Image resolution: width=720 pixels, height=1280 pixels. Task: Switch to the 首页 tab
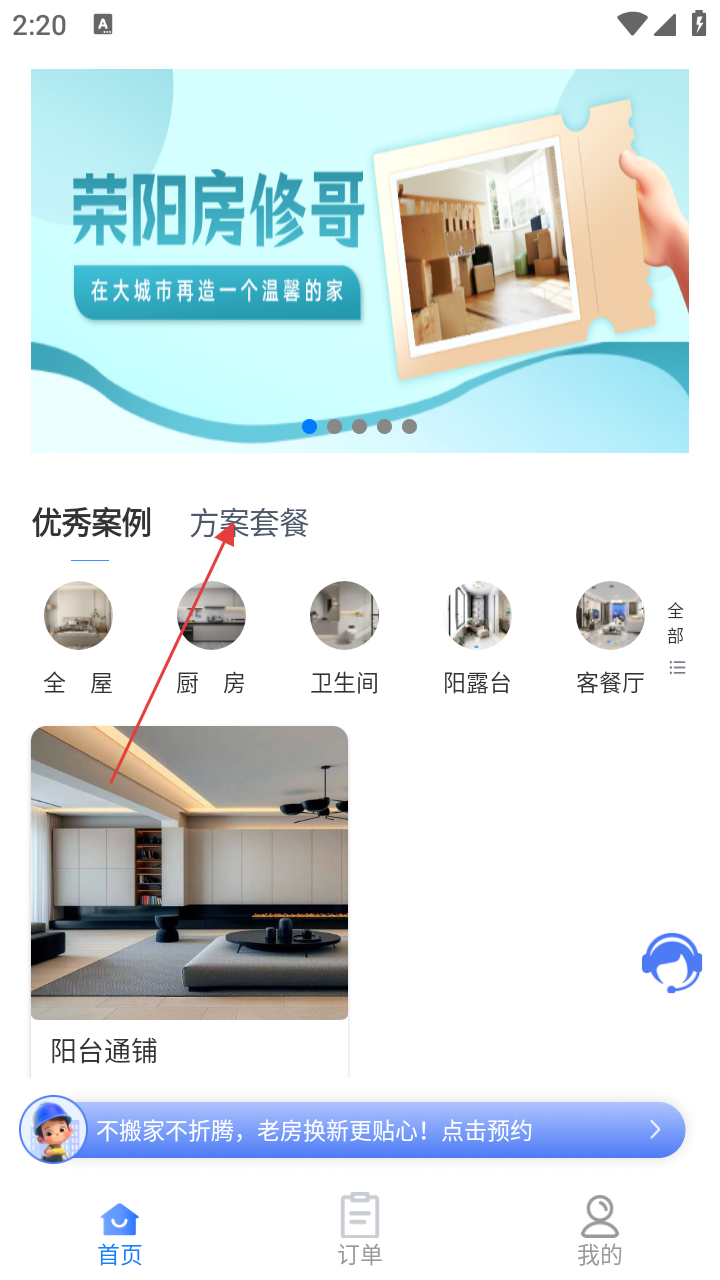pos(120,1230)
